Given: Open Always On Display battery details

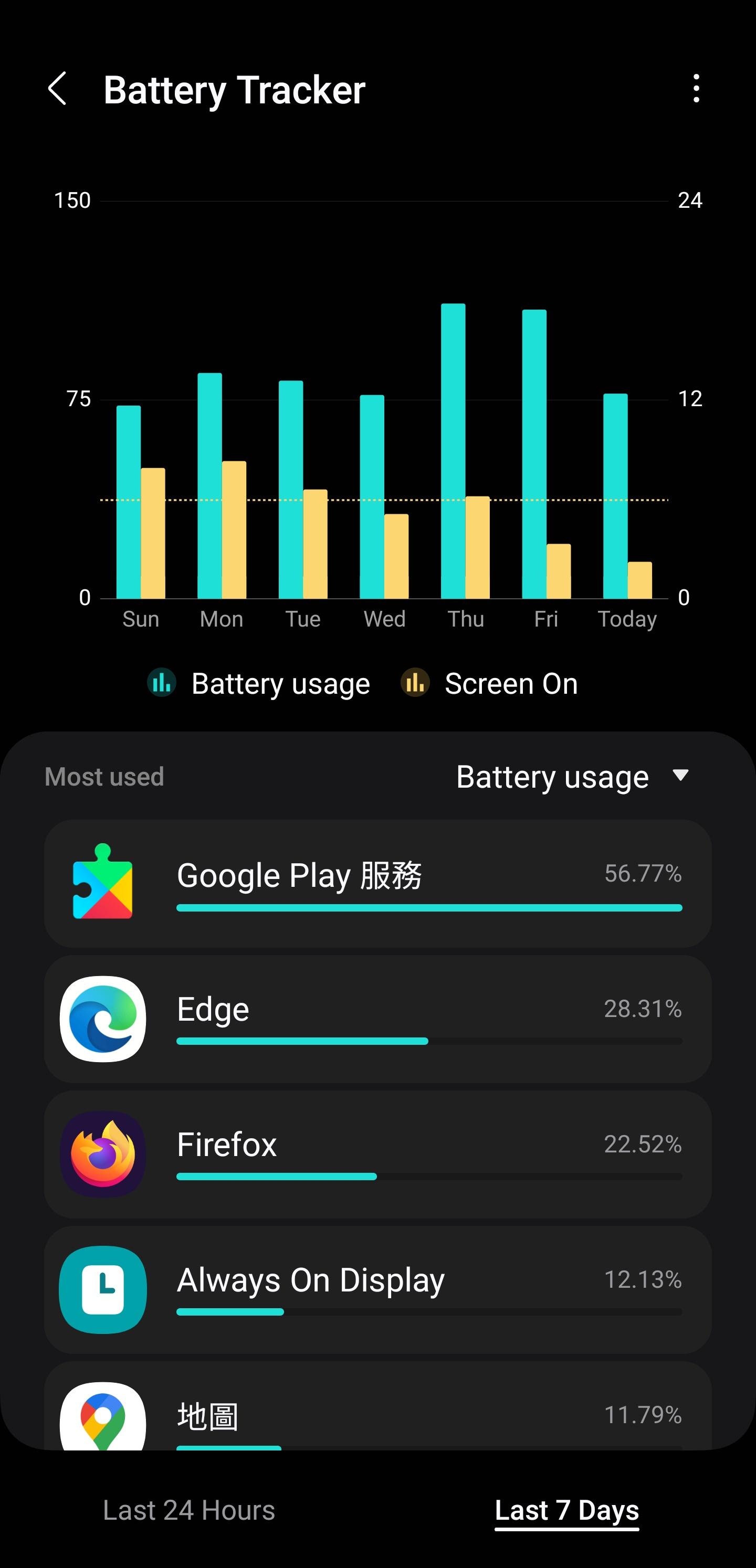Looking at the screenshot, I should coord(377,1289).
